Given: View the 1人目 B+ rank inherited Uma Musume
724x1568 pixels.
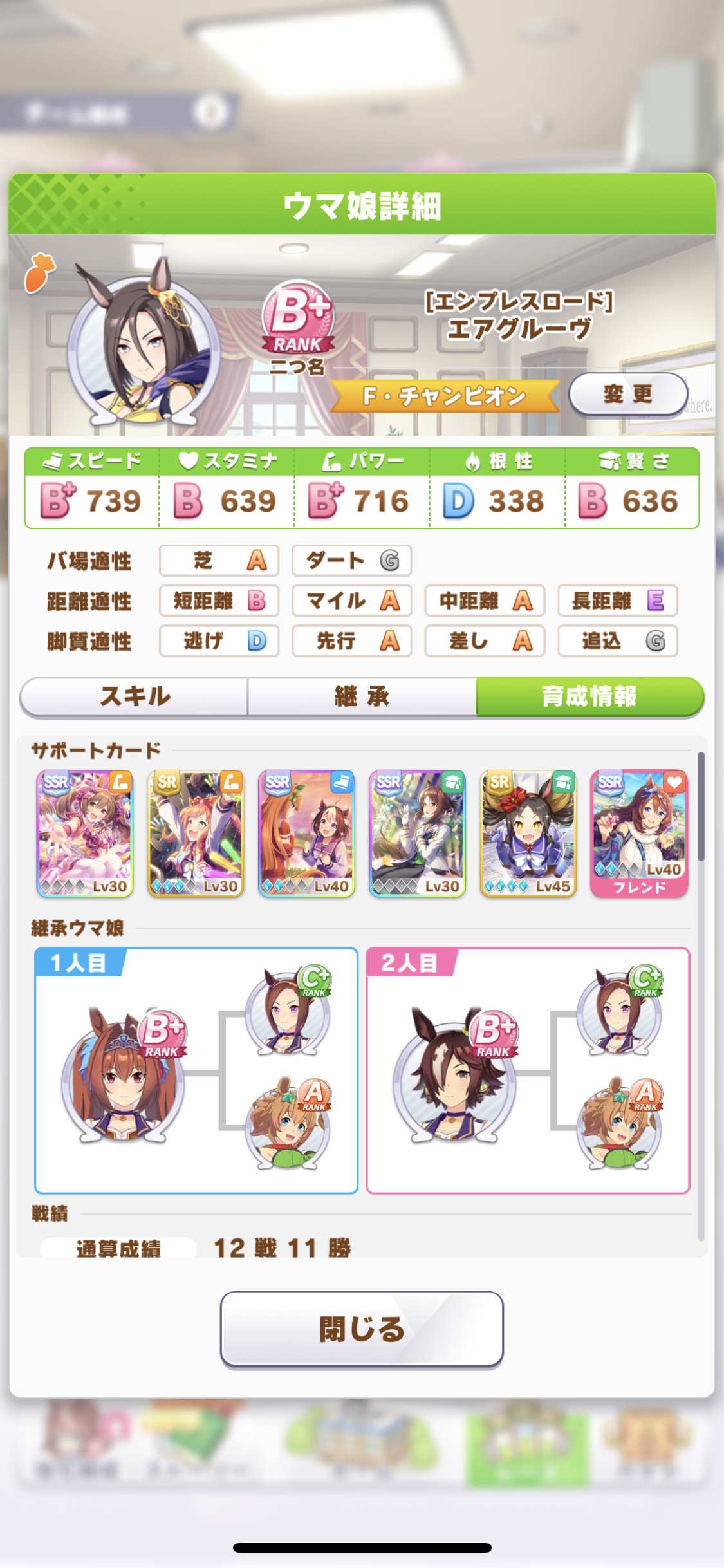Looking at the screenshot, I should pyautogui.click(x=124, y=1075).
